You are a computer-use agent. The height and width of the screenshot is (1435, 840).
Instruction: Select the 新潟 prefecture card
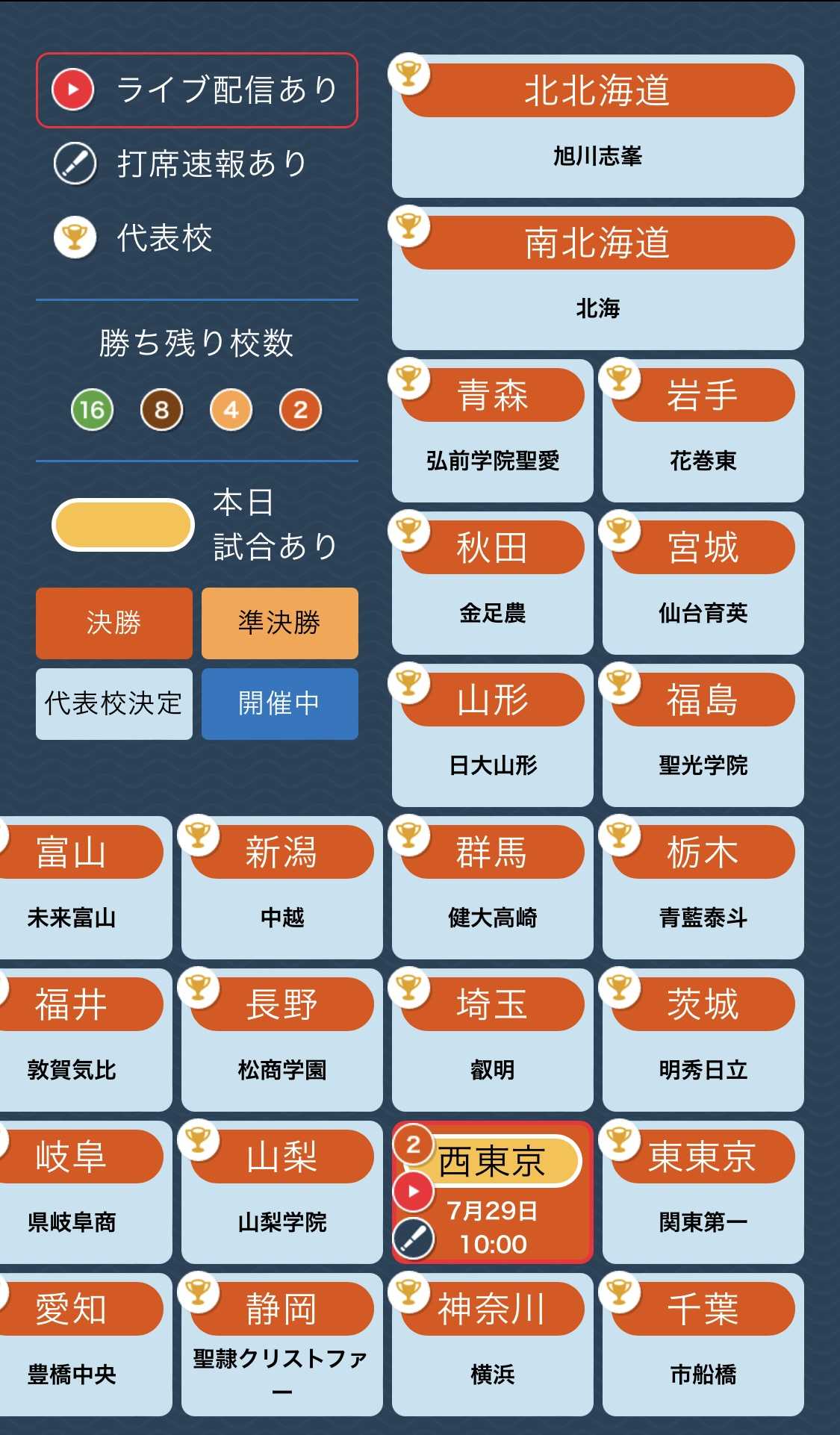pyautogui.click(x=282, y=888)
